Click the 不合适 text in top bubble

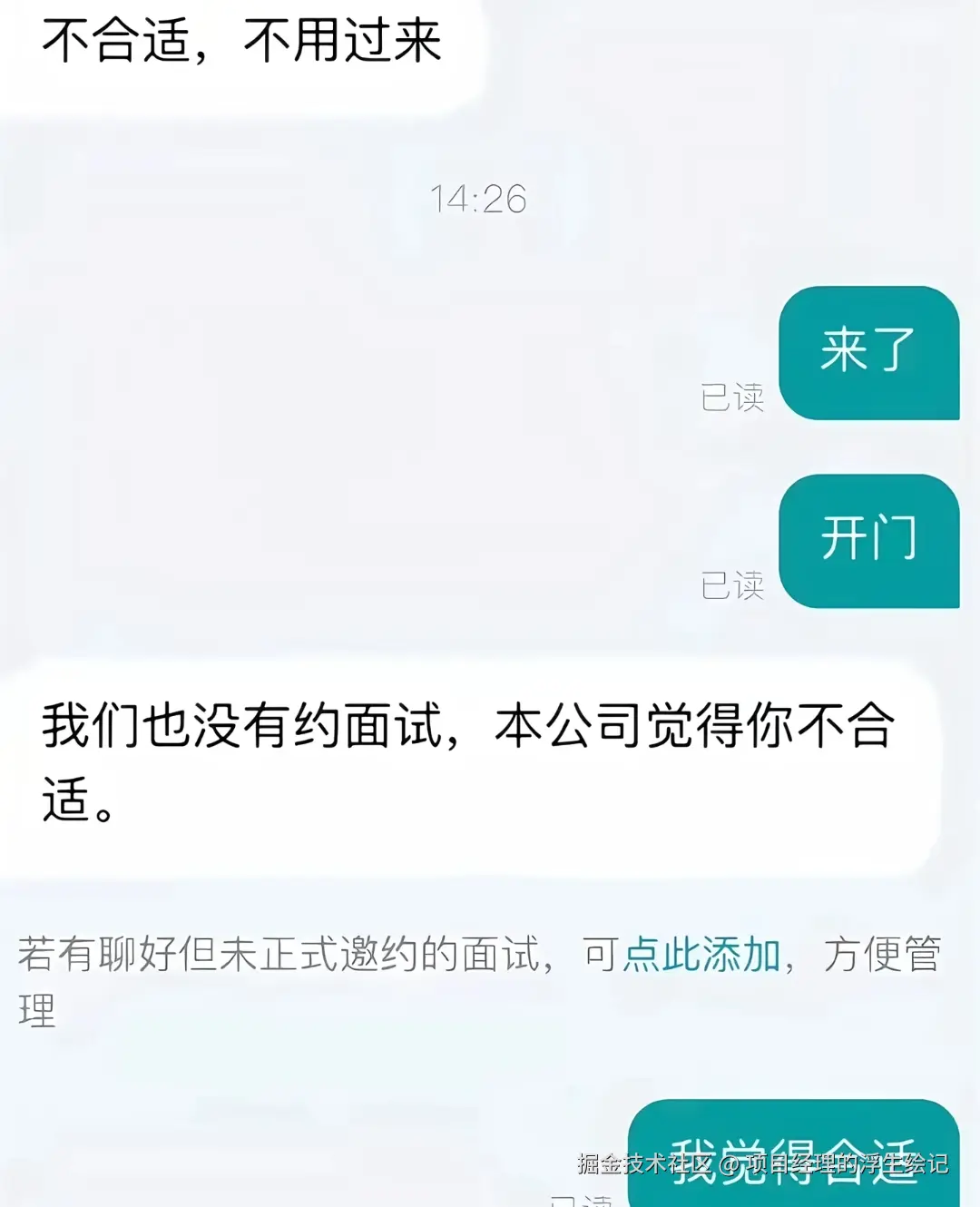(113, 41)
